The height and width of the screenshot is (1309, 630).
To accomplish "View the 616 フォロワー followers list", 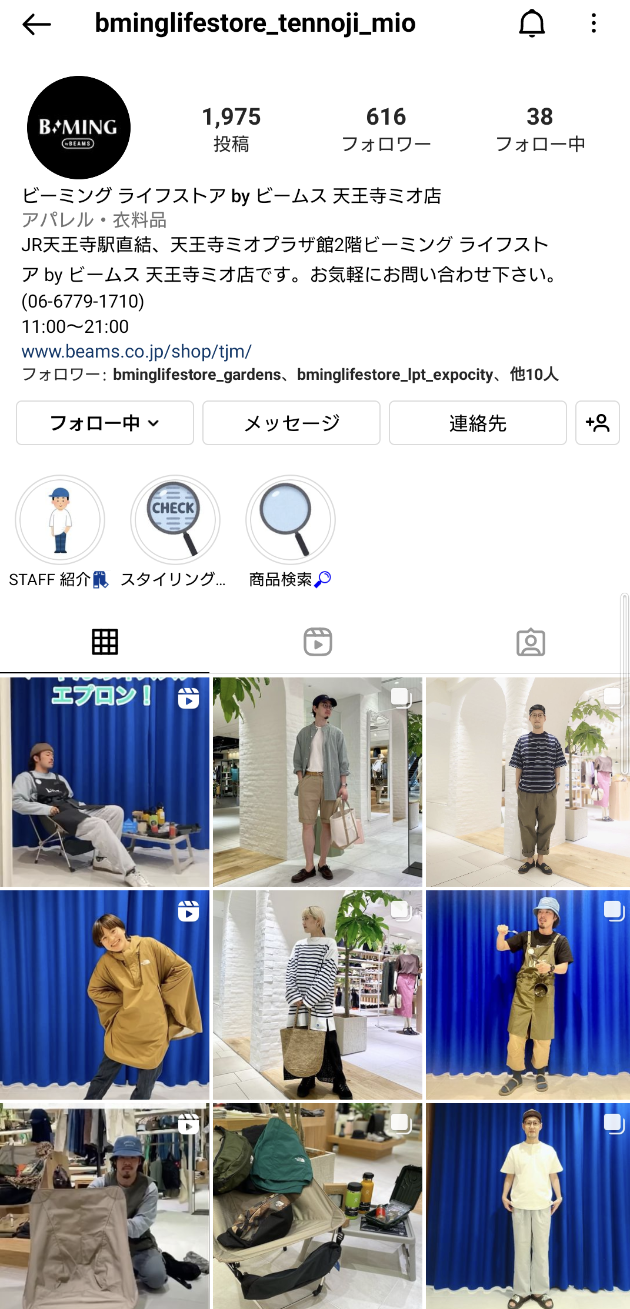I will click(386, 129).
